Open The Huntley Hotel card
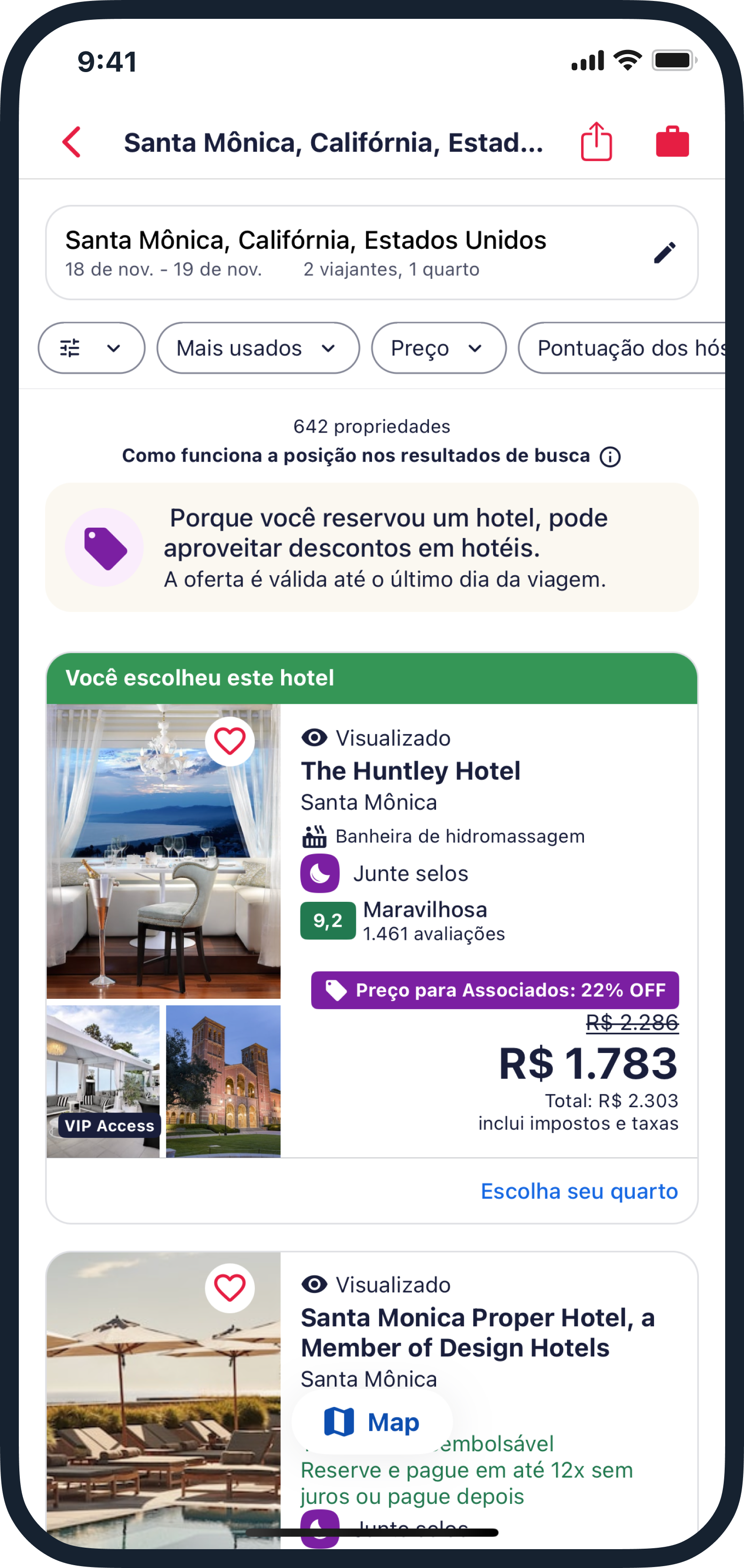Viewport: 744px width, 1568px height. pos(411,771)
